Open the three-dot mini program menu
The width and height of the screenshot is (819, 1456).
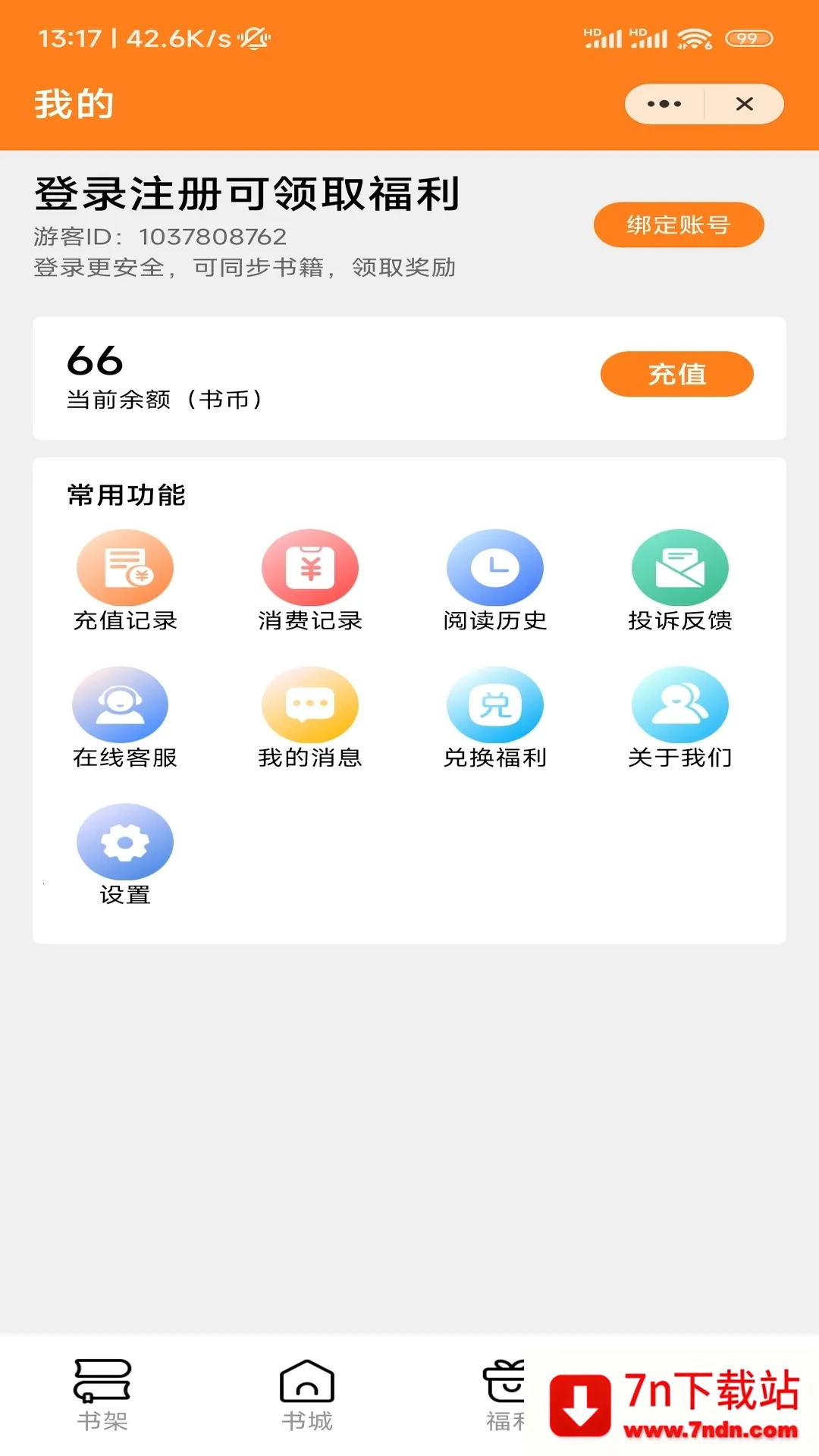tap(663, 104)
